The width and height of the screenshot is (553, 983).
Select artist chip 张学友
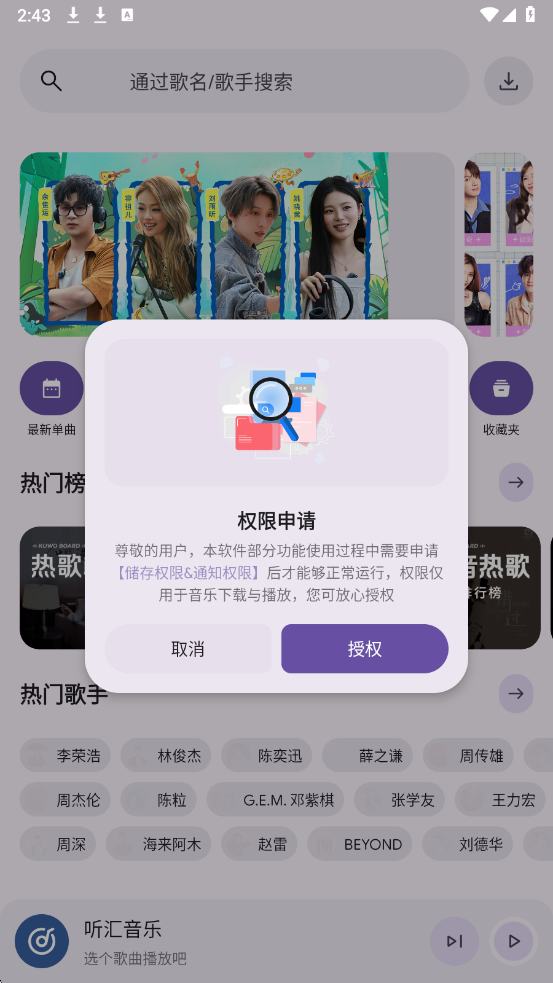(x=399, y=799)
